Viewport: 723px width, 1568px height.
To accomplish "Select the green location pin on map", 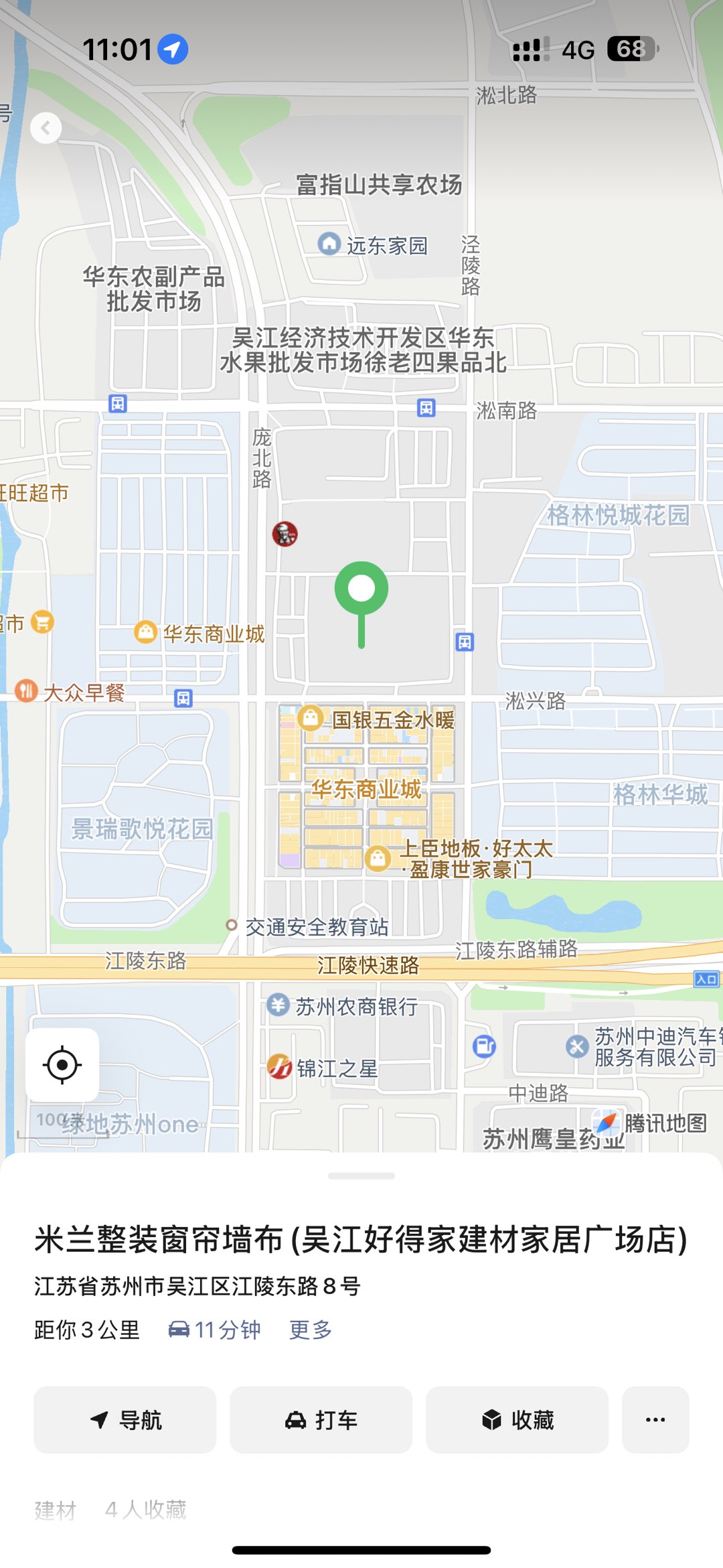I will tap(361, 590).
